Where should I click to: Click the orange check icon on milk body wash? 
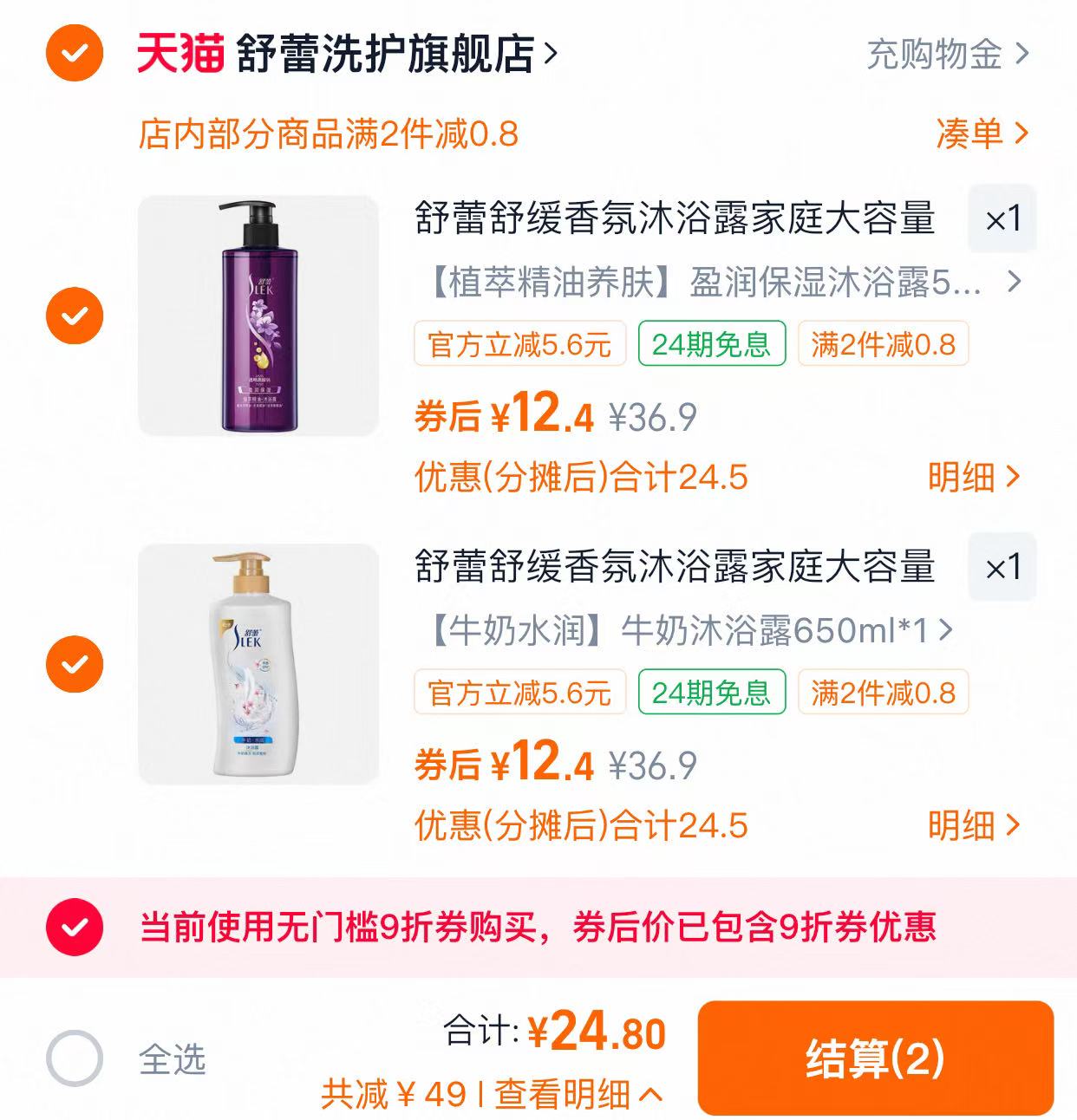[x=76, y=663]
